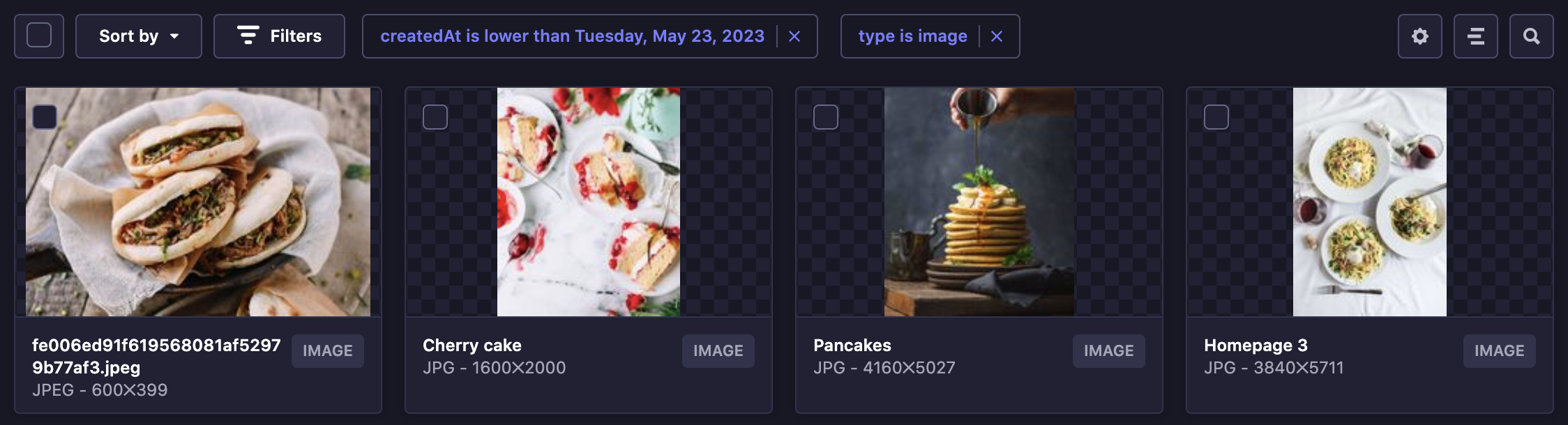1568x425 pixels.
Task: Open the settings gear
Action: pos(1419,36)
